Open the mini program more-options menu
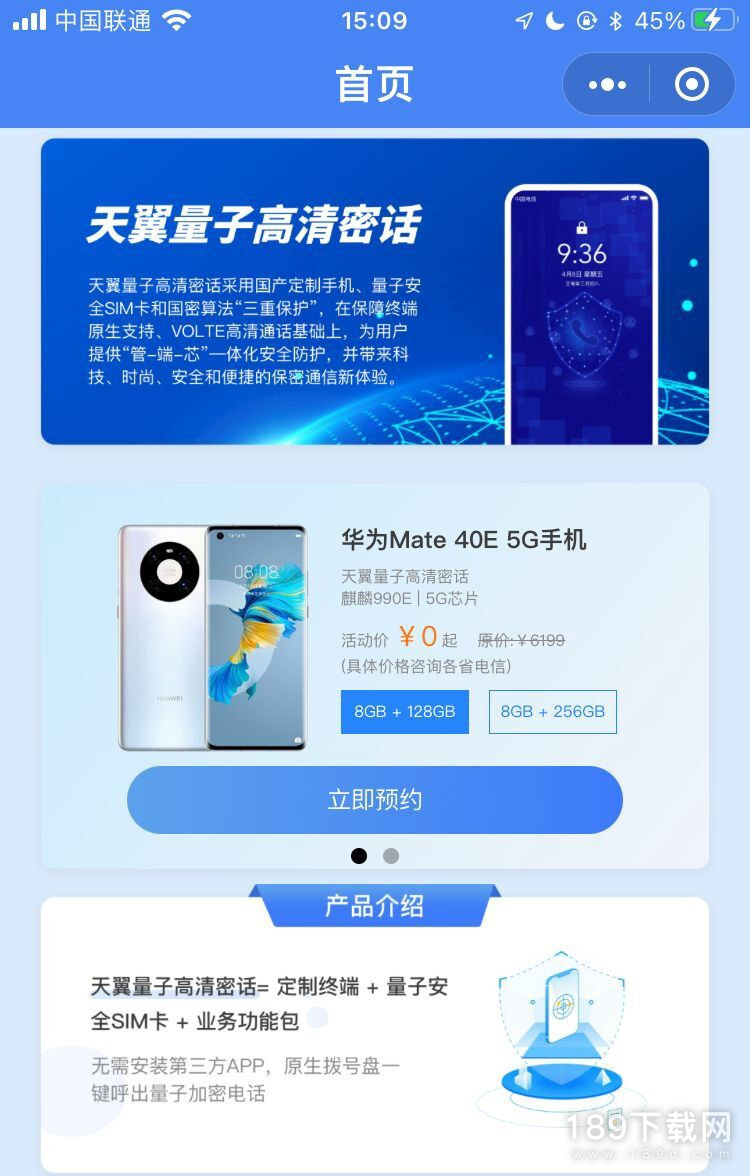 607,85
